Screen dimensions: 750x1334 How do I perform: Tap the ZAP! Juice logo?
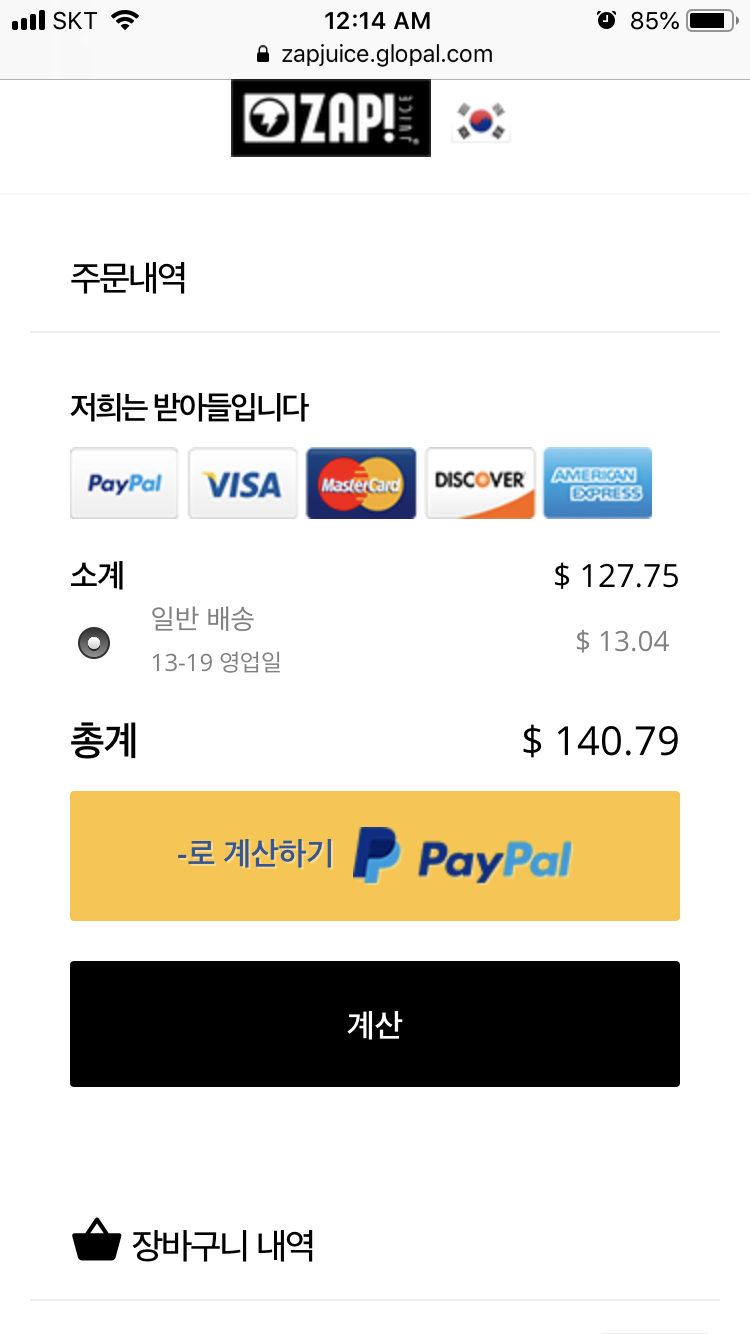coord(331,118)
